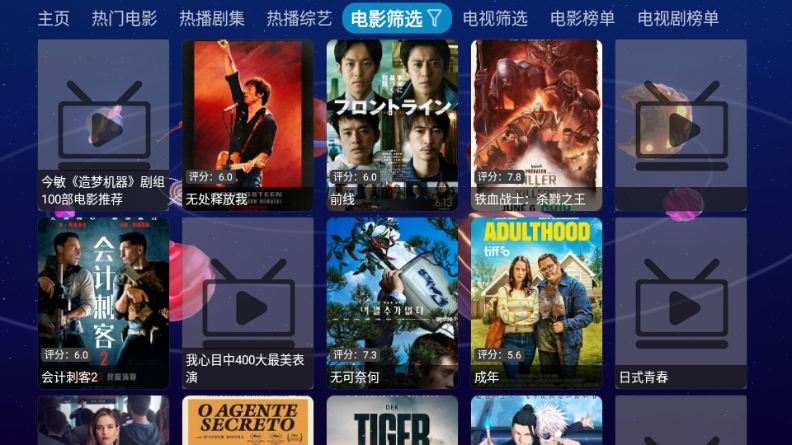Viewport: 792px width, 445px height.
Task: Open the Tiger movie poster
Action: click(x=392, y=421)
